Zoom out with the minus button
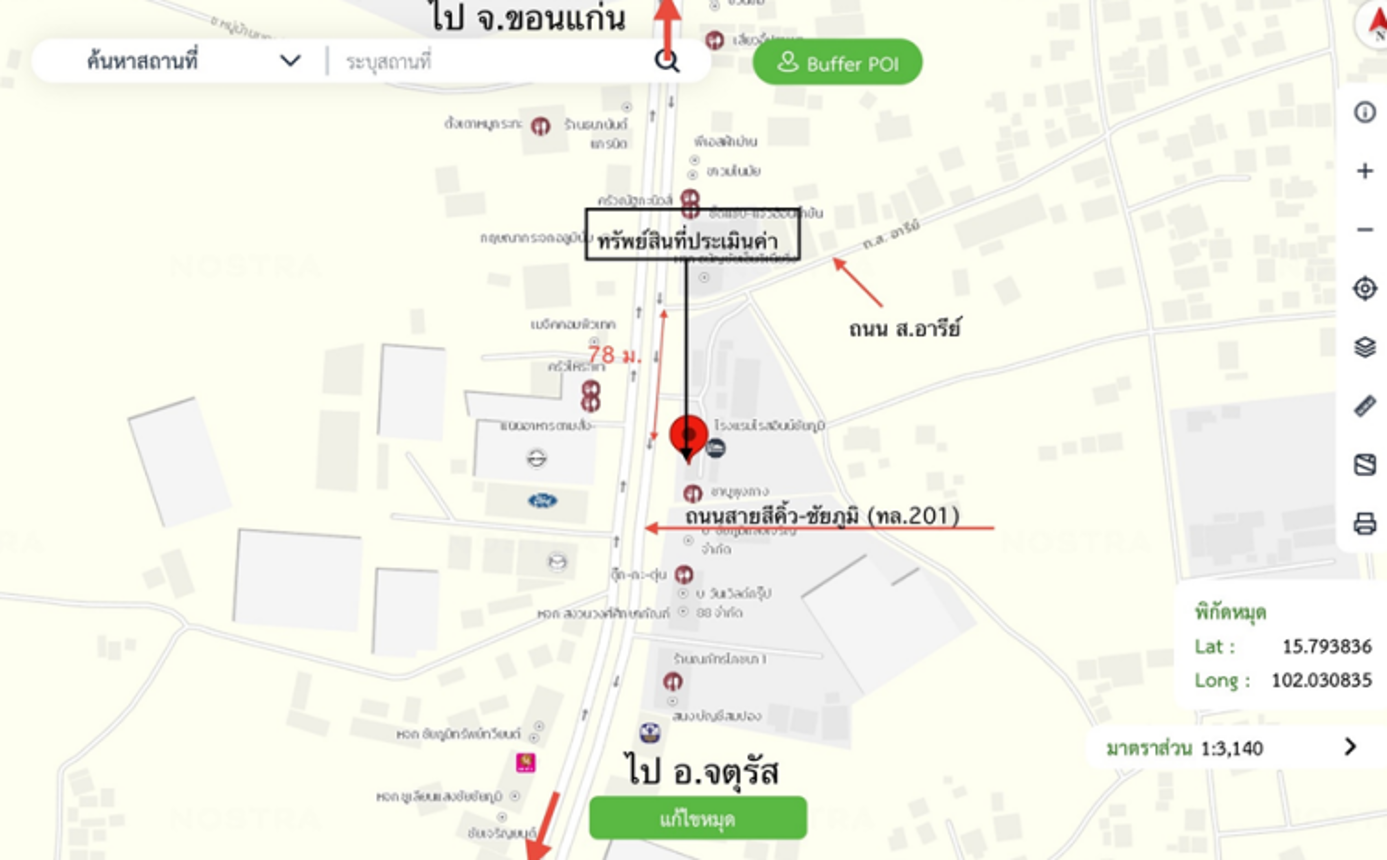The height and width of the screenshot is (860, 1387). pos(1365,230)
